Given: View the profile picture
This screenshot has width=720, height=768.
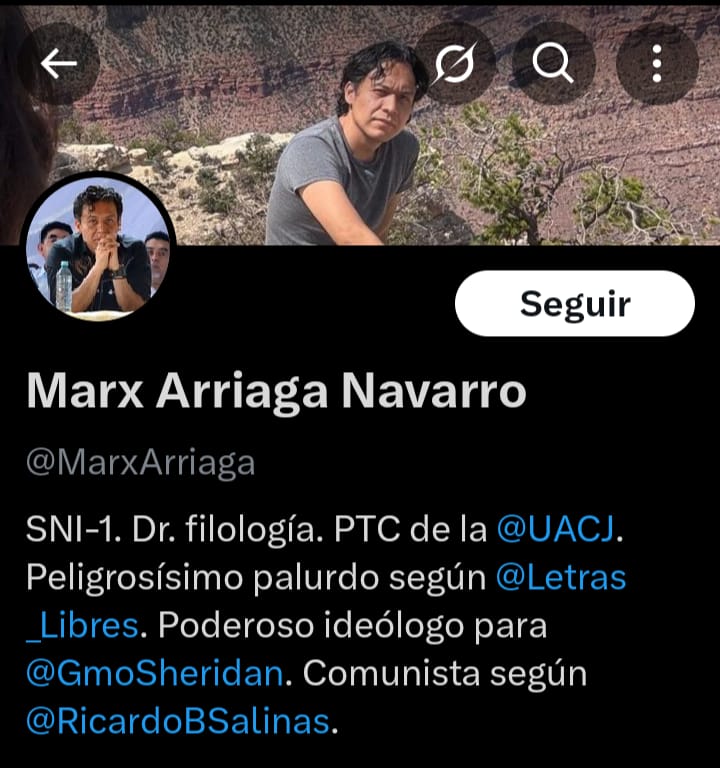Looking at the screenshot, I should coord(99,250).
